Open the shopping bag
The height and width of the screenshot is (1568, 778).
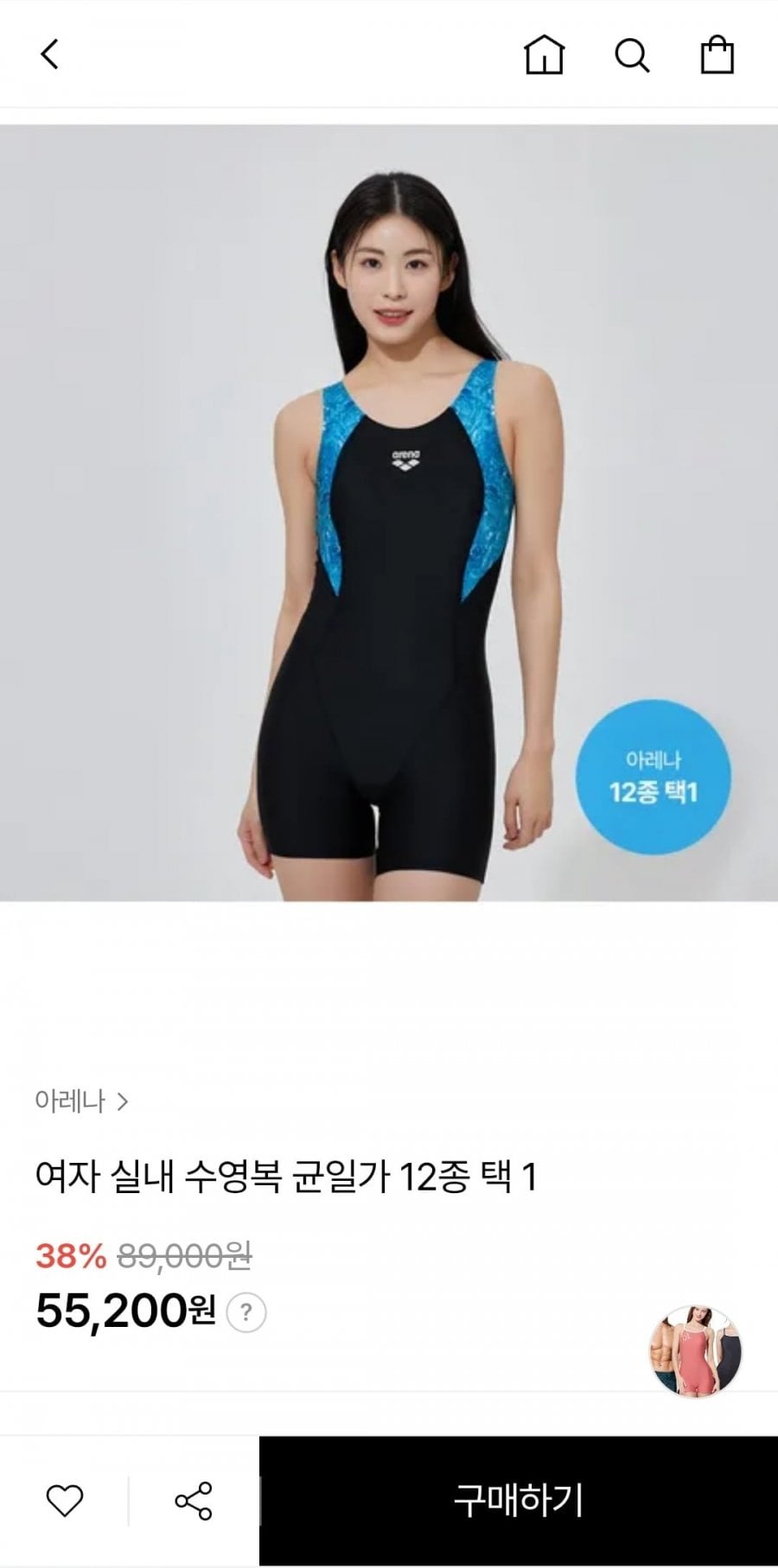(x=717, y=55)
